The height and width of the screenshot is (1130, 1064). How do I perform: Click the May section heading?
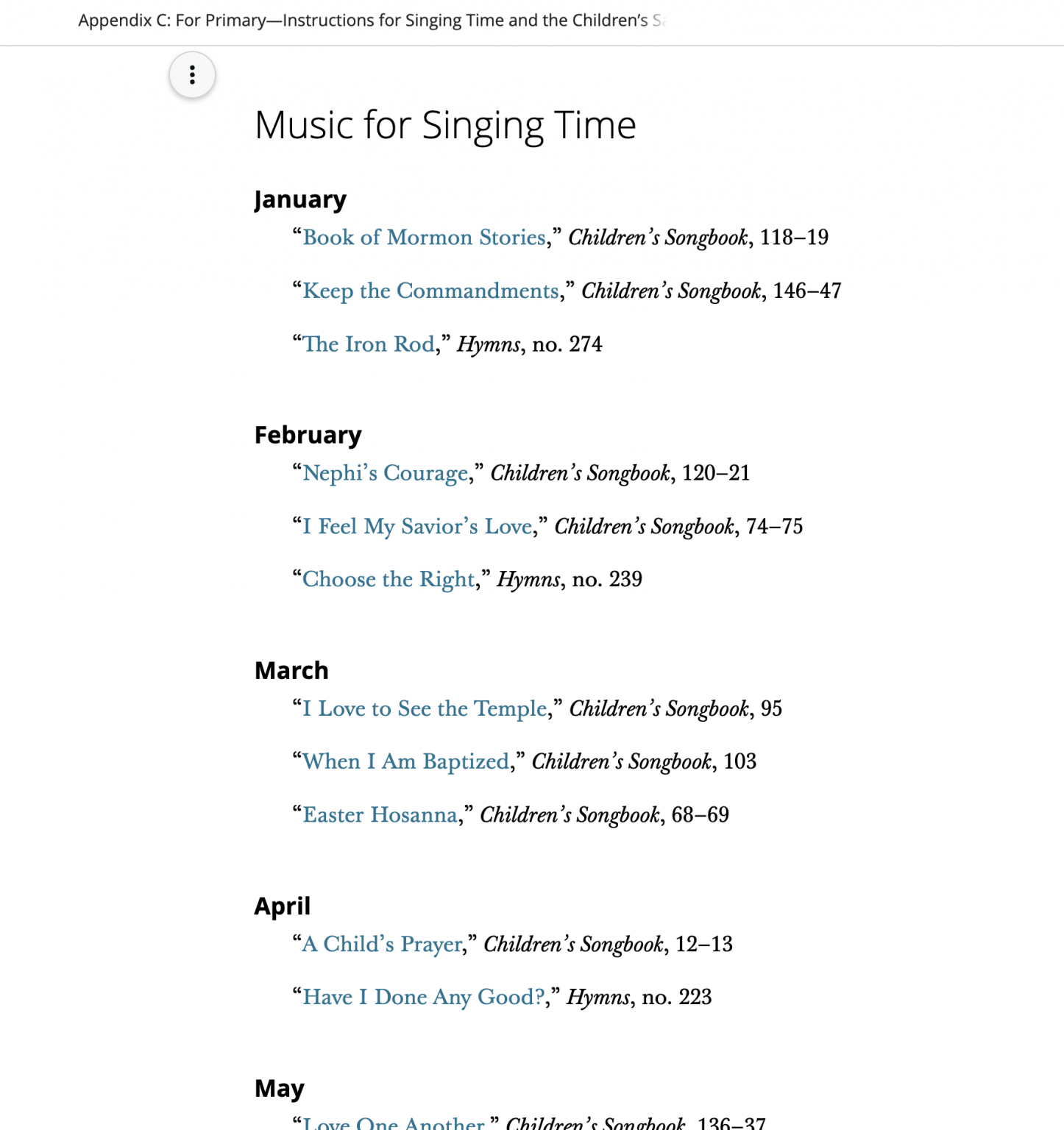[279, 1087]
